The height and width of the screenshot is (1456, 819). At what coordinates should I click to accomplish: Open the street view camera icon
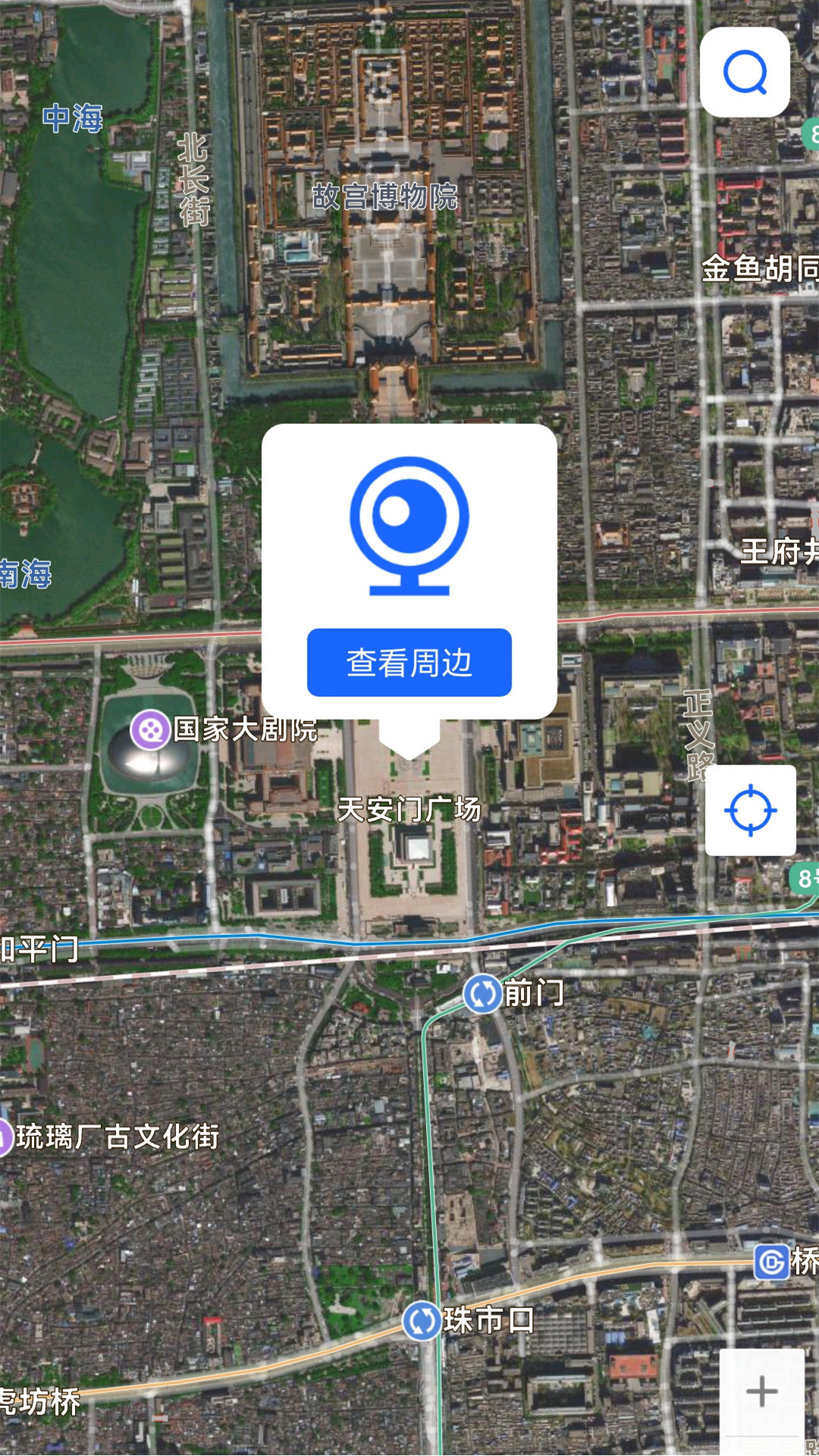pyautogui.click(x=409, y=525)
